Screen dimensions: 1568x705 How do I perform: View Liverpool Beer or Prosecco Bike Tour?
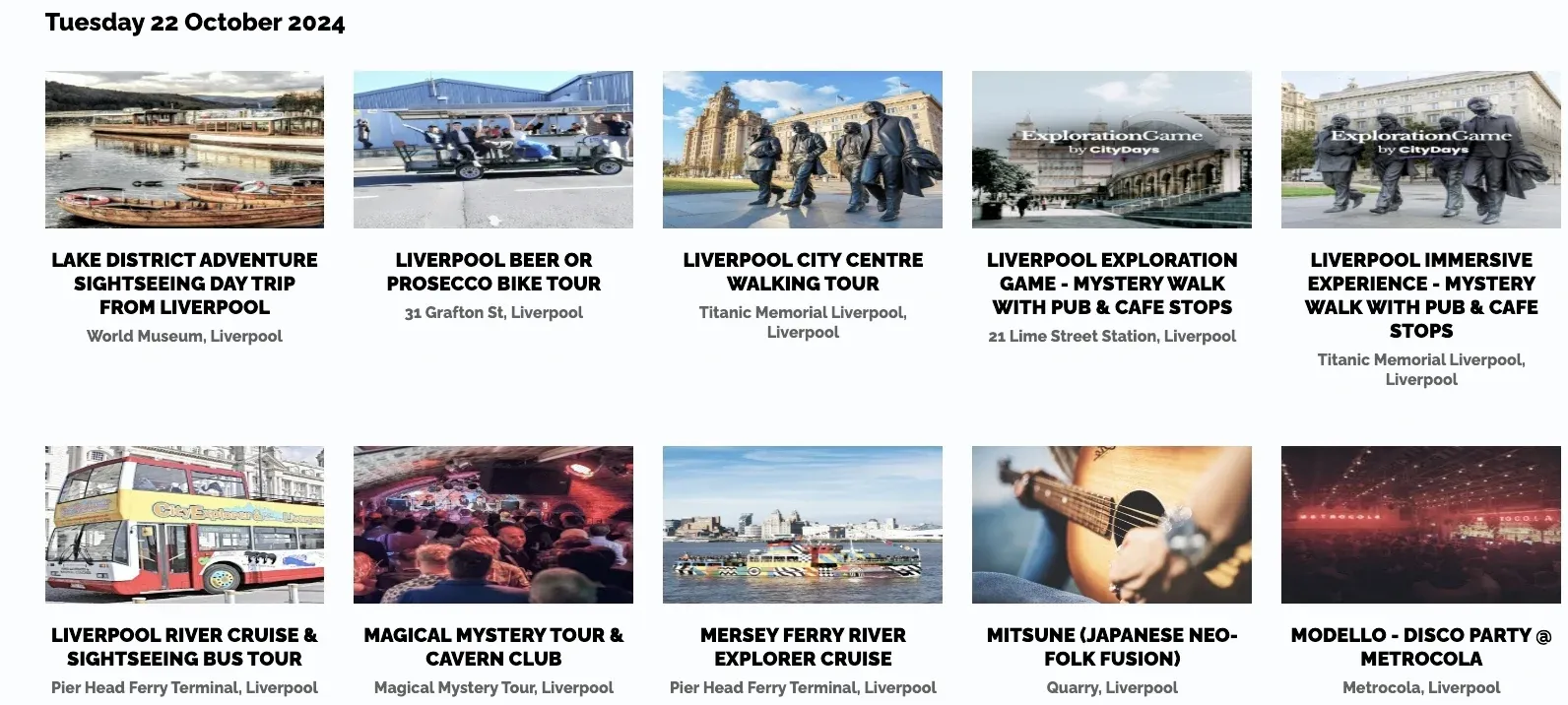point(493,271)
